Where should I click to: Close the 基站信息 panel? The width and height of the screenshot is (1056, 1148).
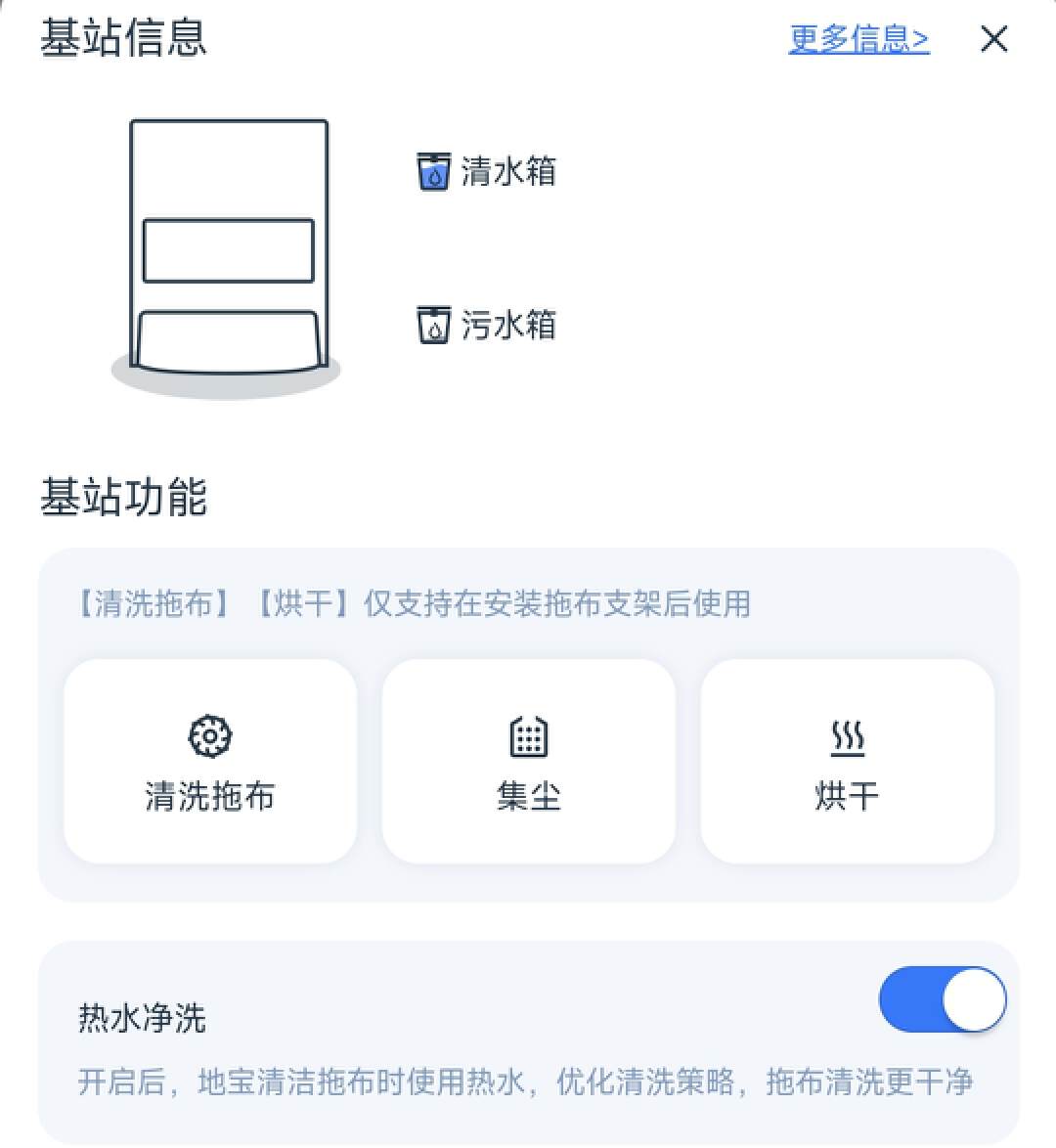tap(993, 39)
